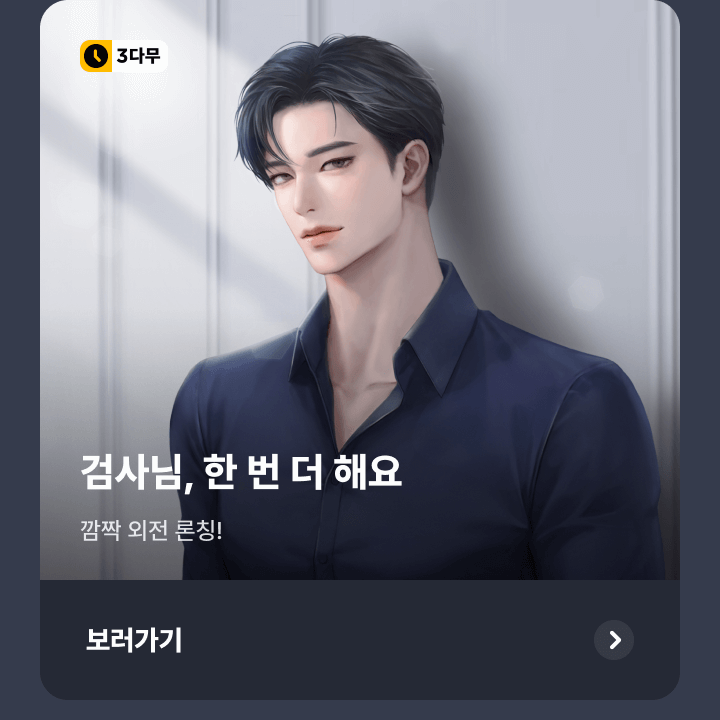This screenshot has height=720, width=720.
Task: Tap the 보러가기 button
Action: [x=360, y=640]
